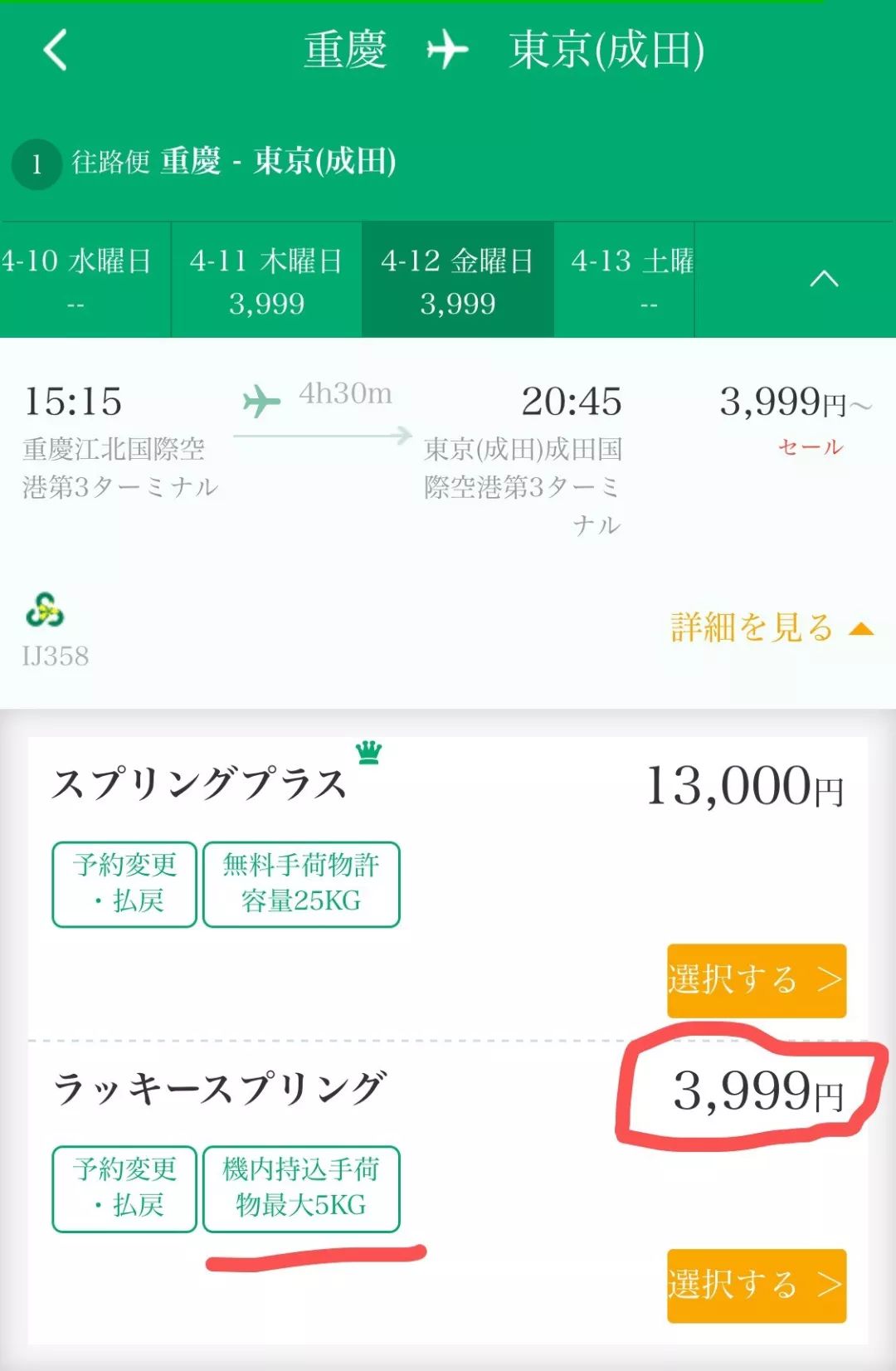Switch to the 4-13 土曜 date tab
This screenshot has width=896, height=1371.
(x=635, y=278)
